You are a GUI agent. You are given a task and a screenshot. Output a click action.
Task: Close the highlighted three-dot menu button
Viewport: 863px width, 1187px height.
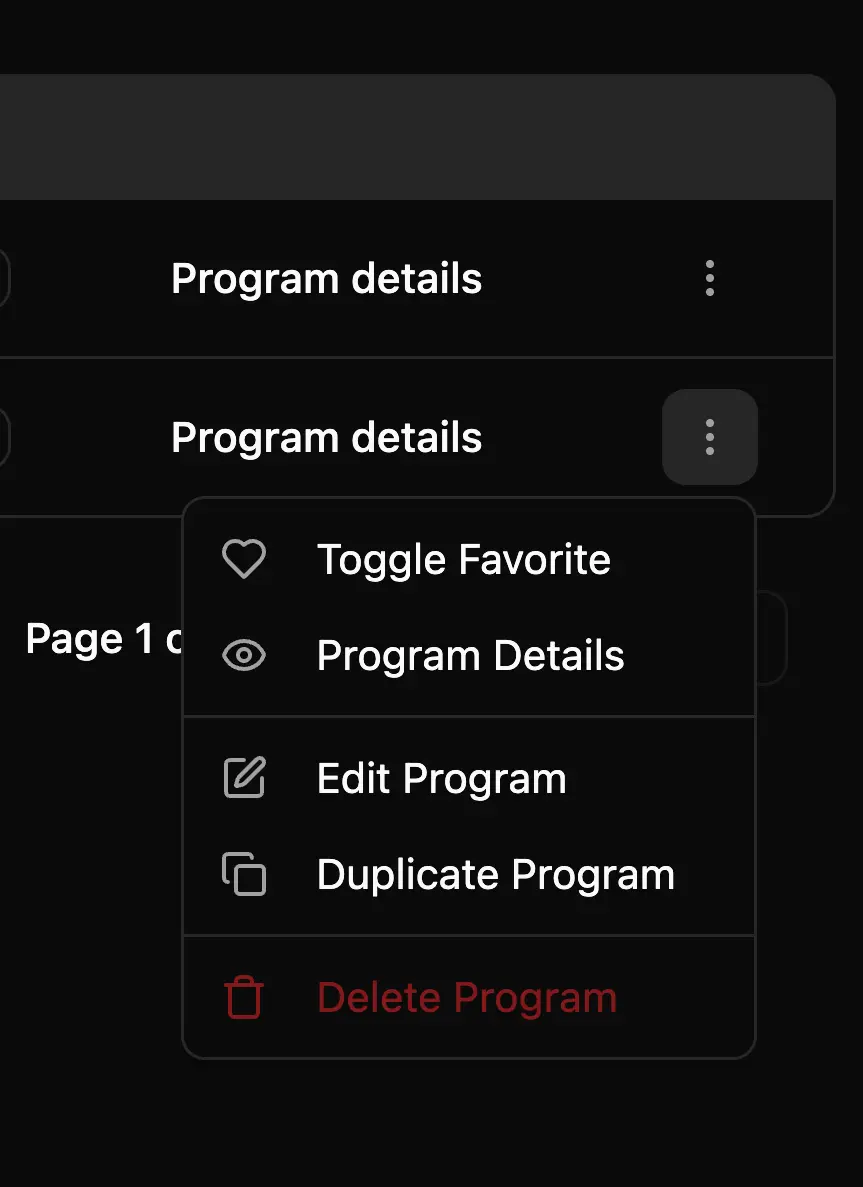tap(709, 437)
